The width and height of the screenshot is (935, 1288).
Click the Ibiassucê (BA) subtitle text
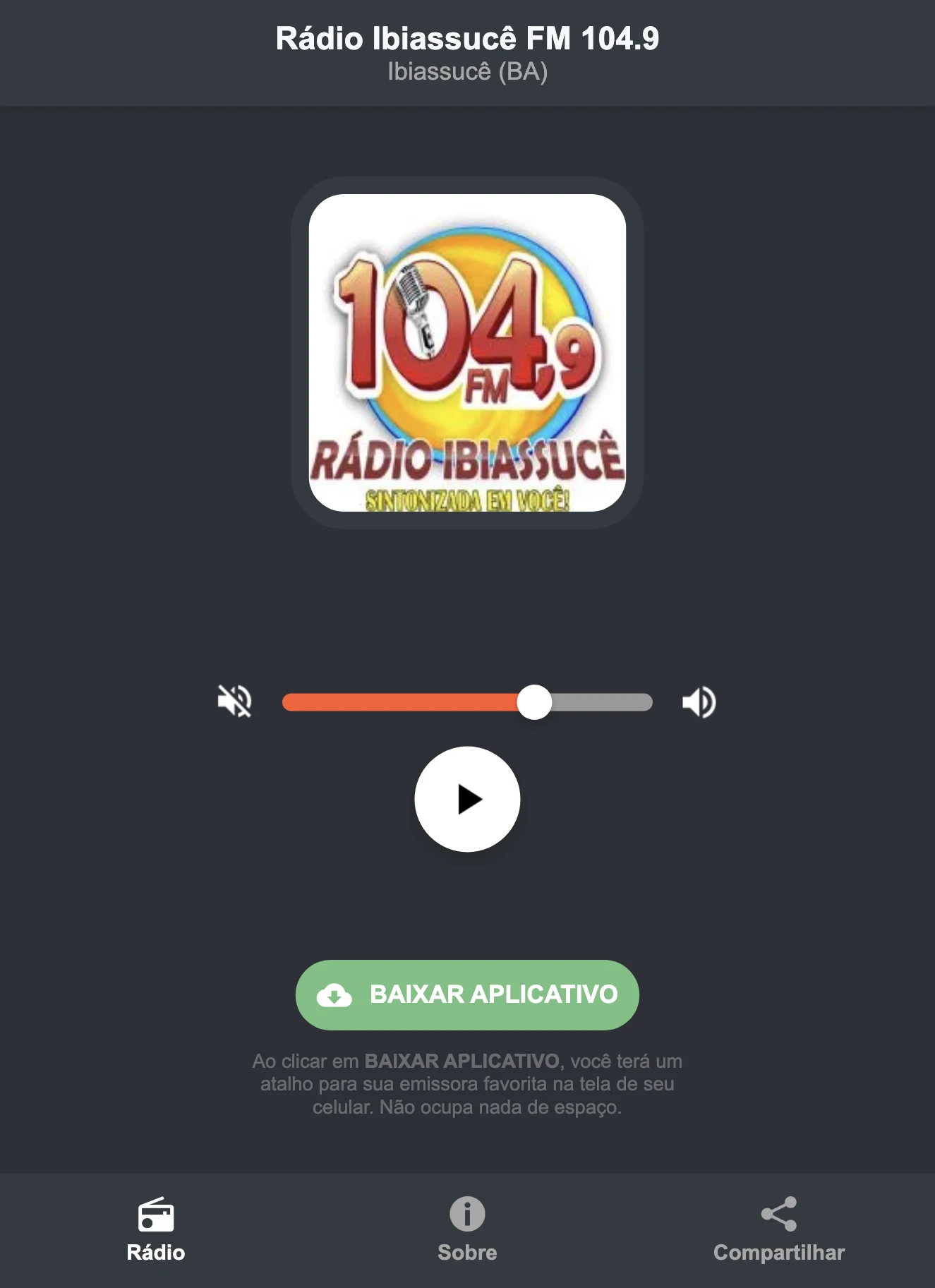(x=467, y=71)
